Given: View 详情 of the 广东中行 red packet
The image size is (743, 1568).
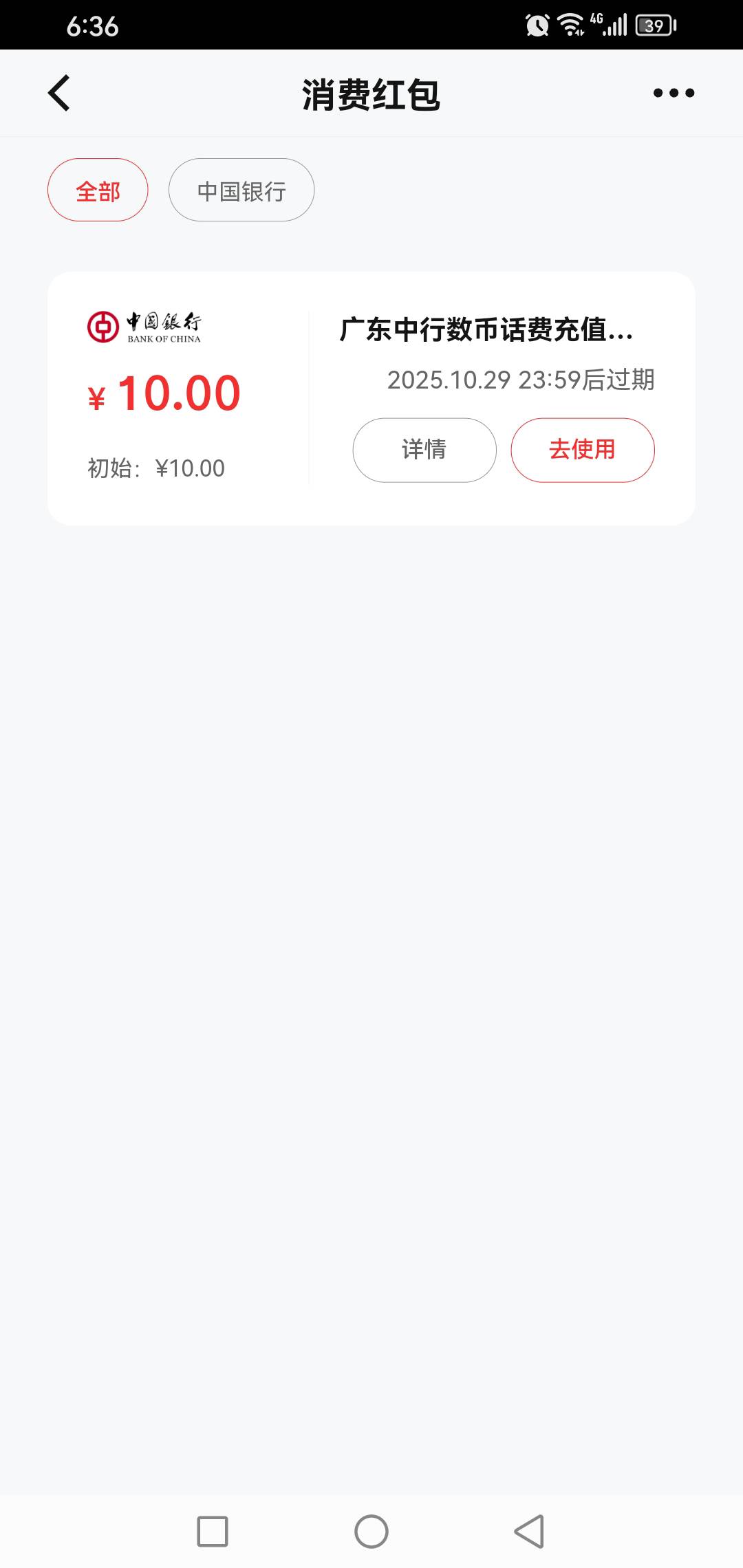Looking at the screenshot, I should (x=424, y=450).
